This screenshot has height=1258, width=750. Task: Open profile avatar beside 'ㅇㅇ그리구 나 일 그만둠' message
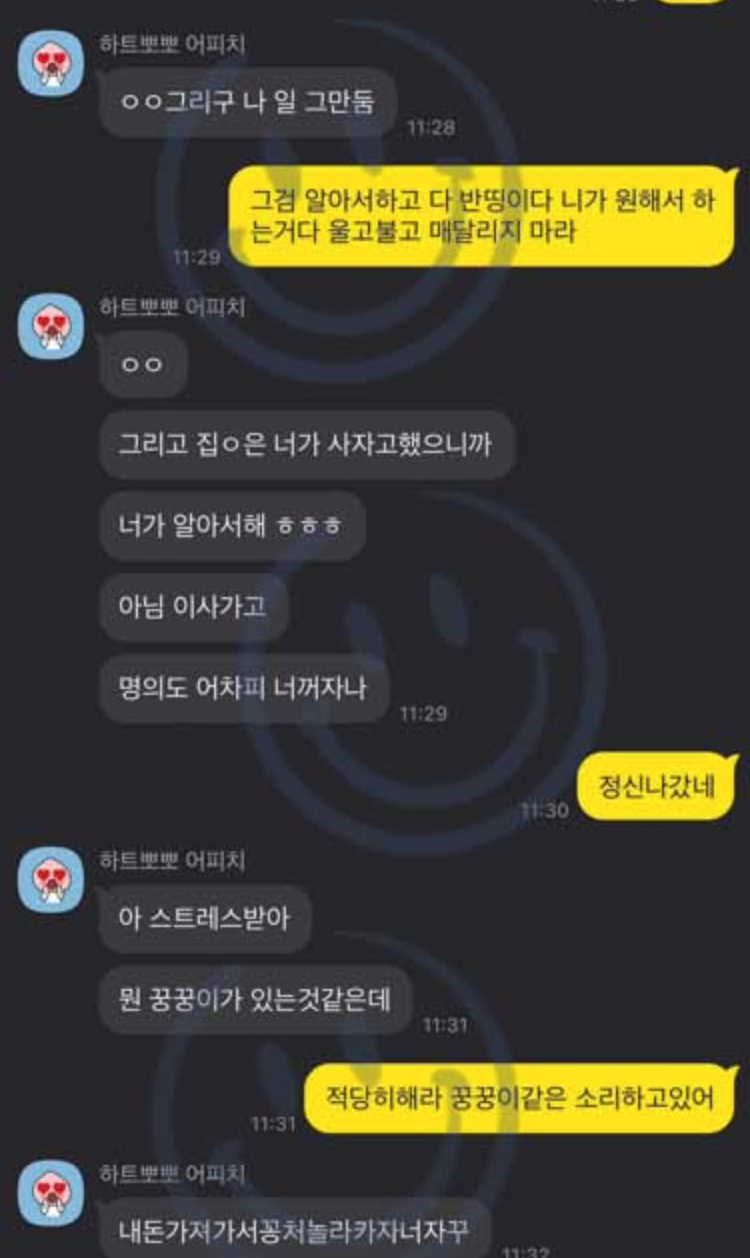coord(51,64)
